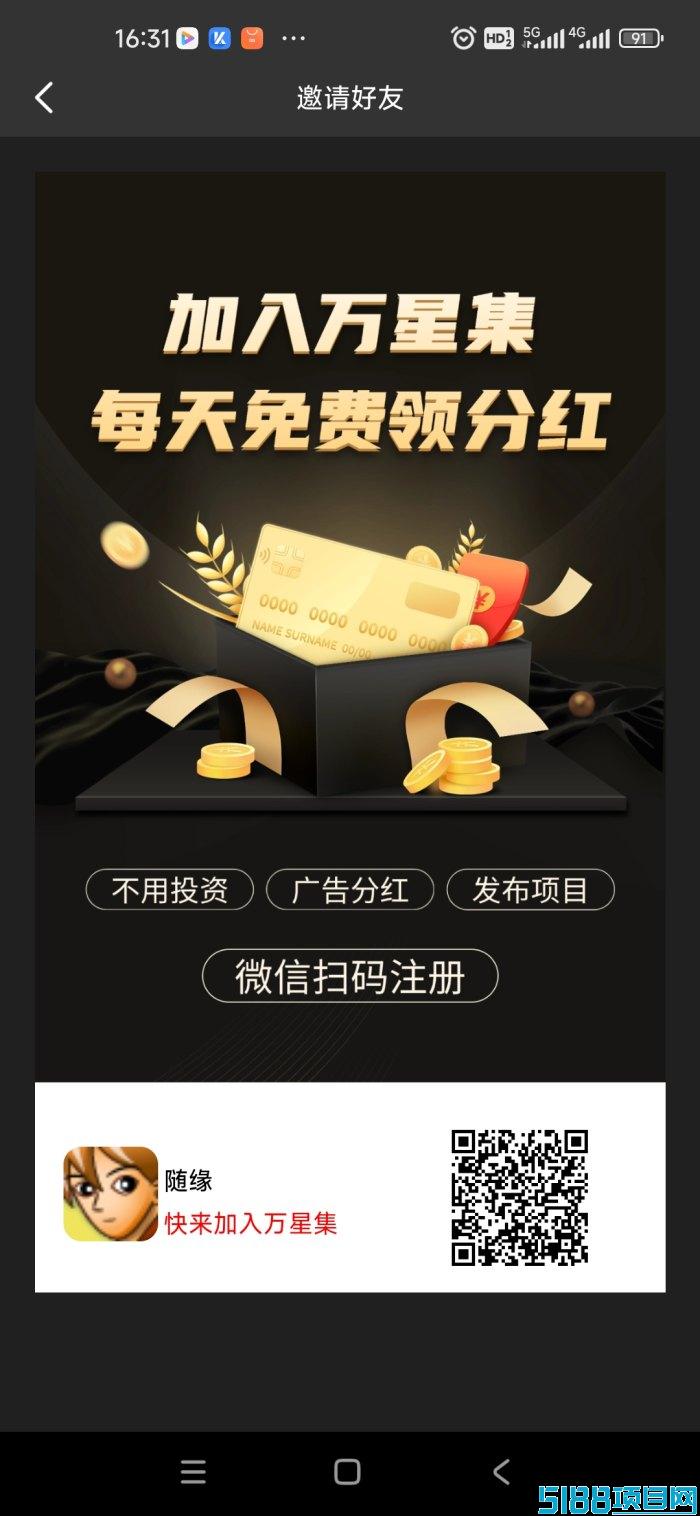Image resolution: width=700 pixels, height=1516 pixels.
Task: Open the recent apps menu
Action: [x=193, y=1471]
